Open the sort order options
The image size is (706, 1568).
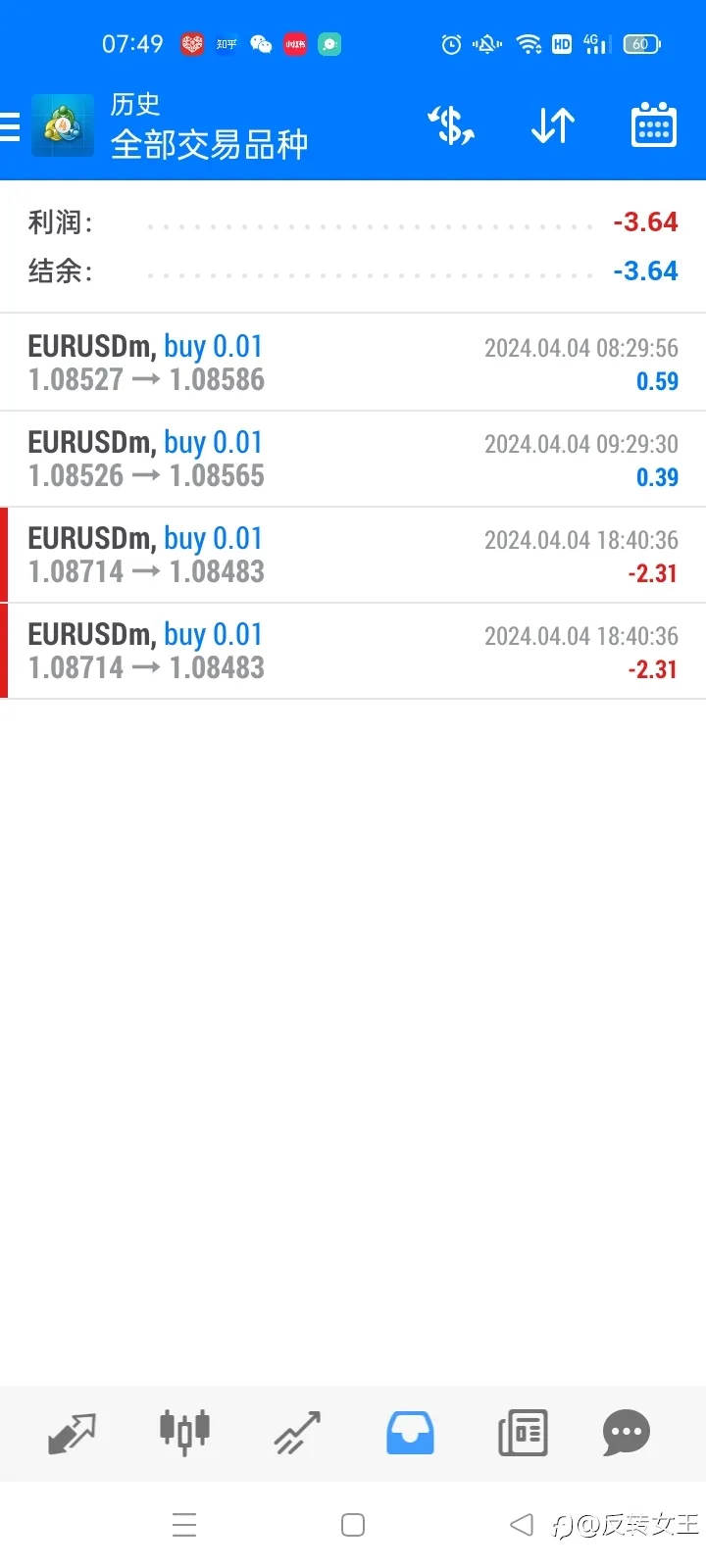click(x=553, y=126)
